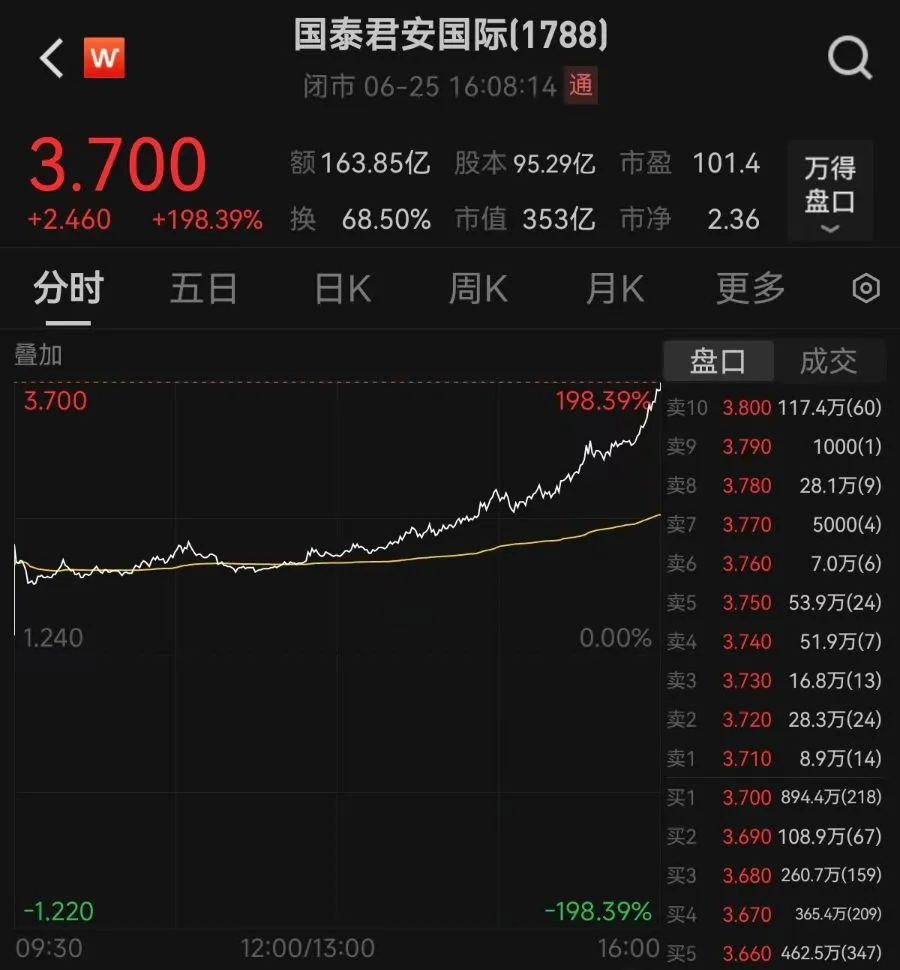
Task: Select the 盘口 order book tab
Action: 718,361
